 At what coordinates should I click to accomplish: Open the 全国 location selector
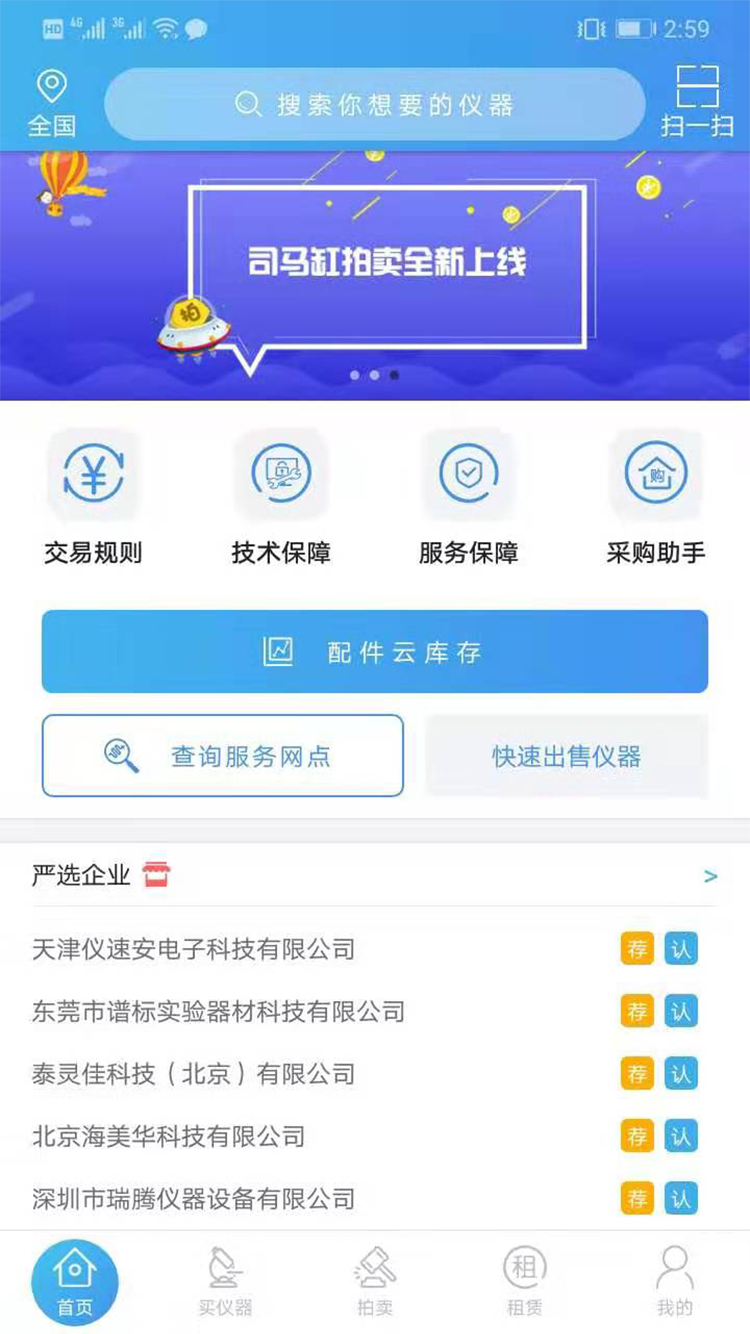tap(51, 103)
